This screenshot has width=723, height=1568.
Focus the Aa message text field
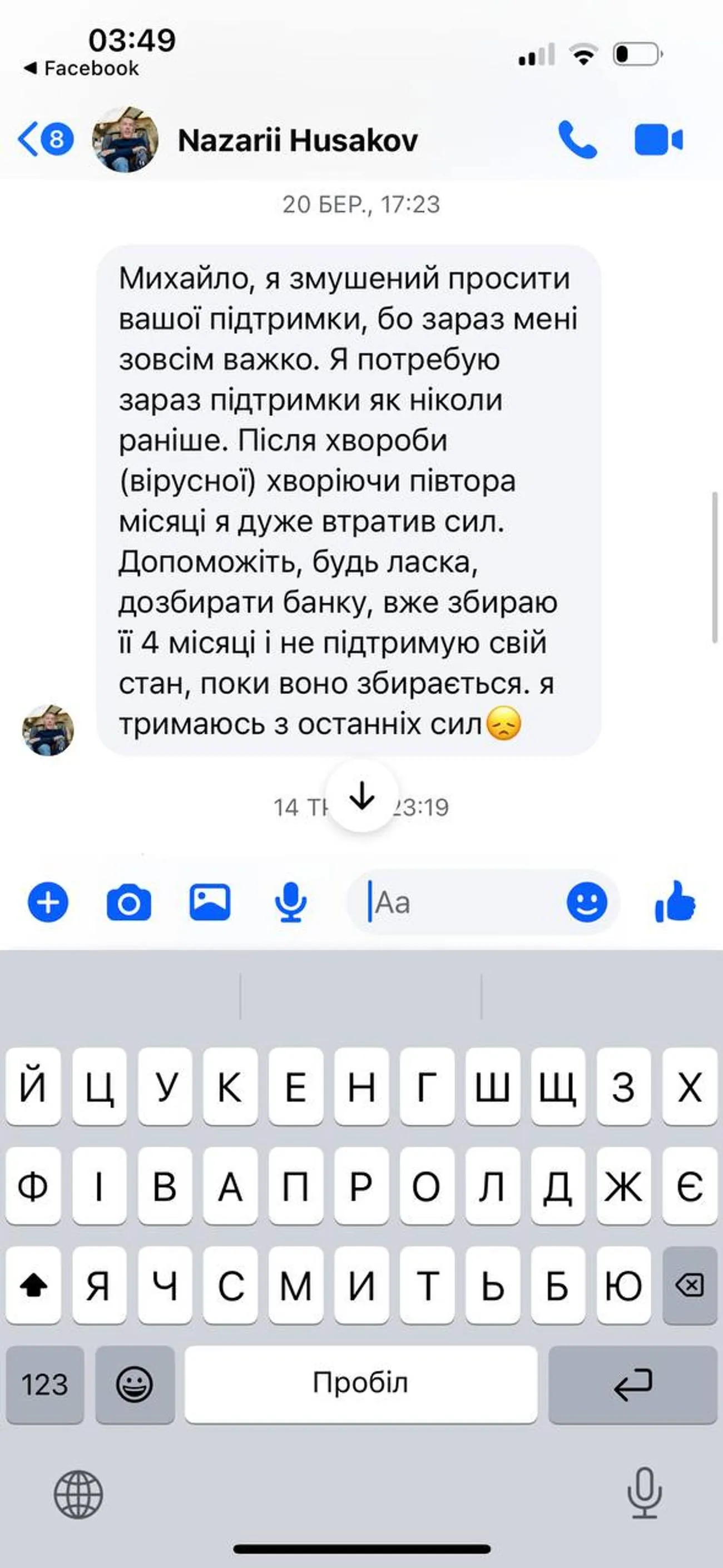[x=463, y=902]
